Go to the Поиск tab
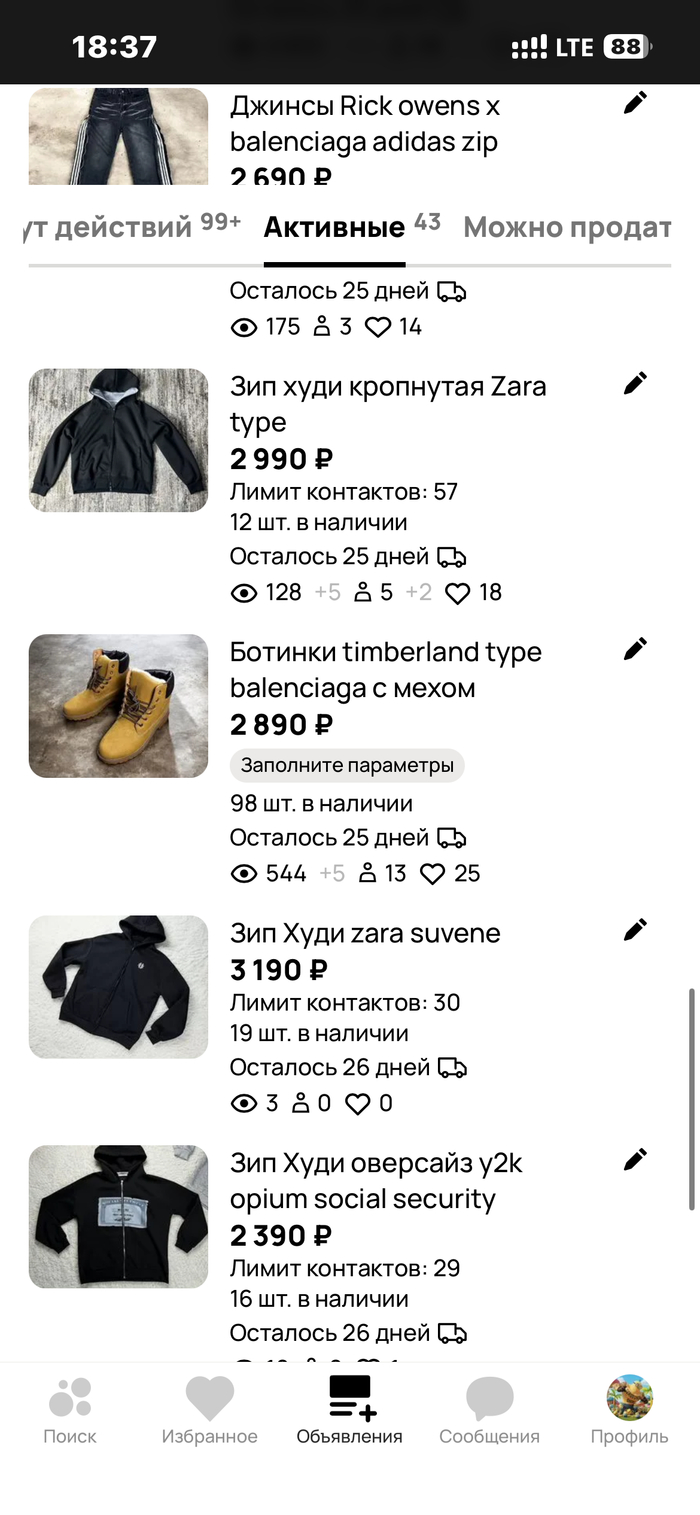 pos(70,1411)
